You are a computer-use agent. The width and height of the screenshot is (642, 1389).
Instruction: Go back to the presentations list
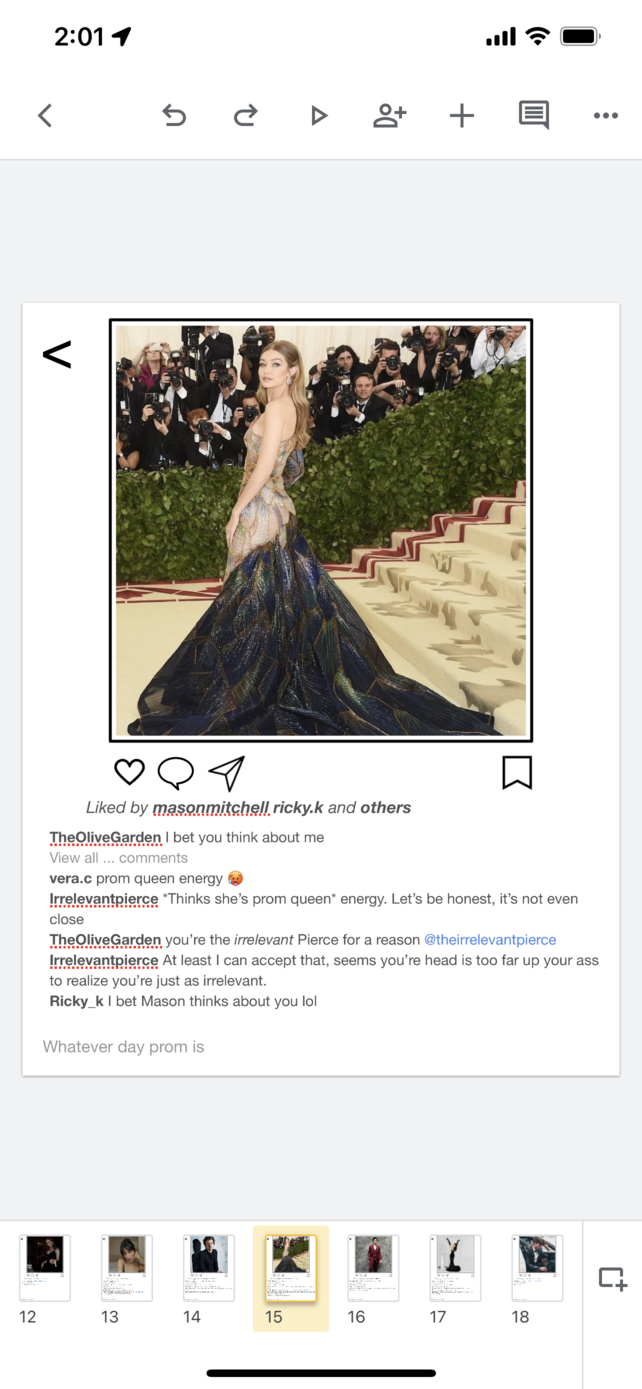pyautogui.click(x=45, y=116)
